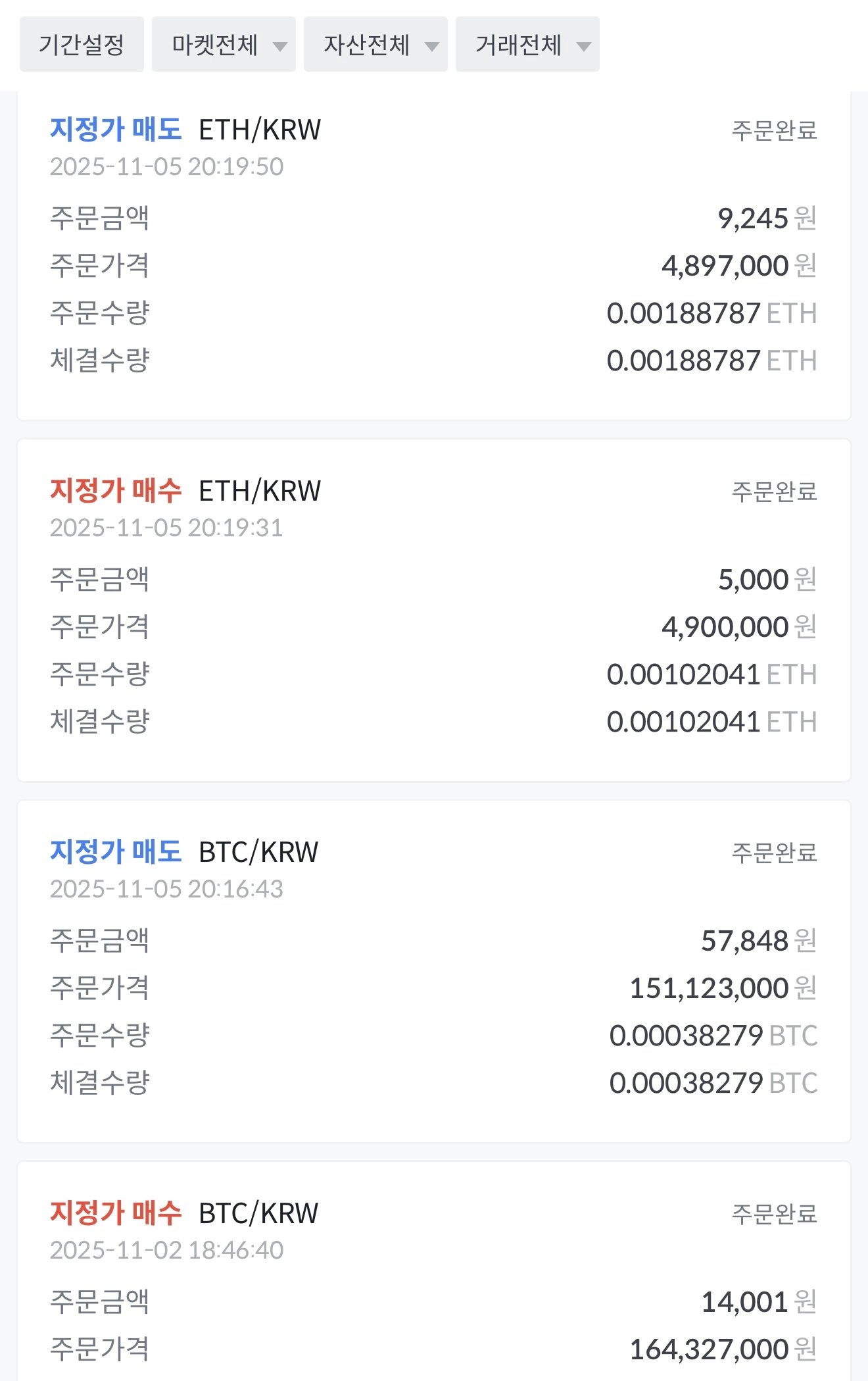Expand the 자산전체 asset dropdown
Screen dimensions: 868x1381
tap(375, 45)
